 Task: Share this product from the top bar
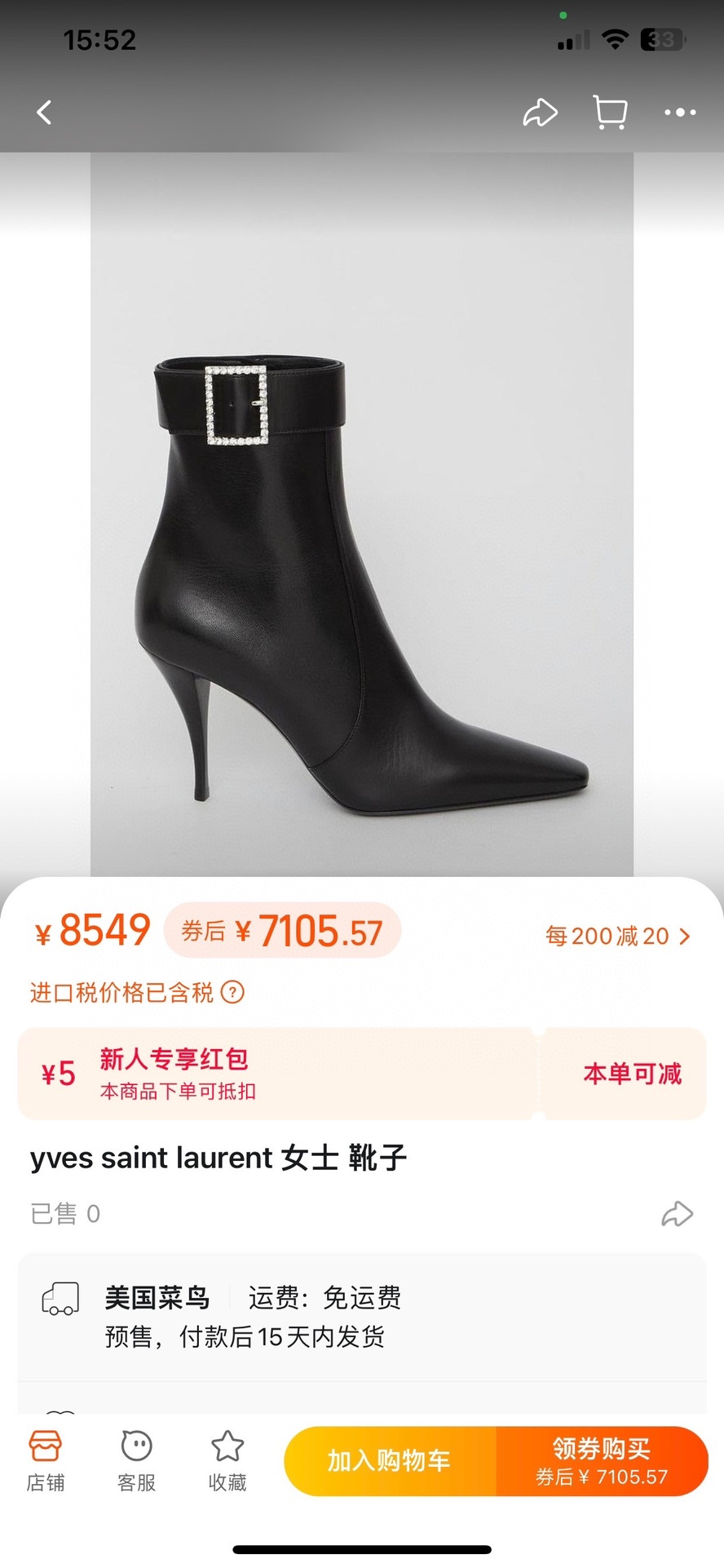click(540, 113)
